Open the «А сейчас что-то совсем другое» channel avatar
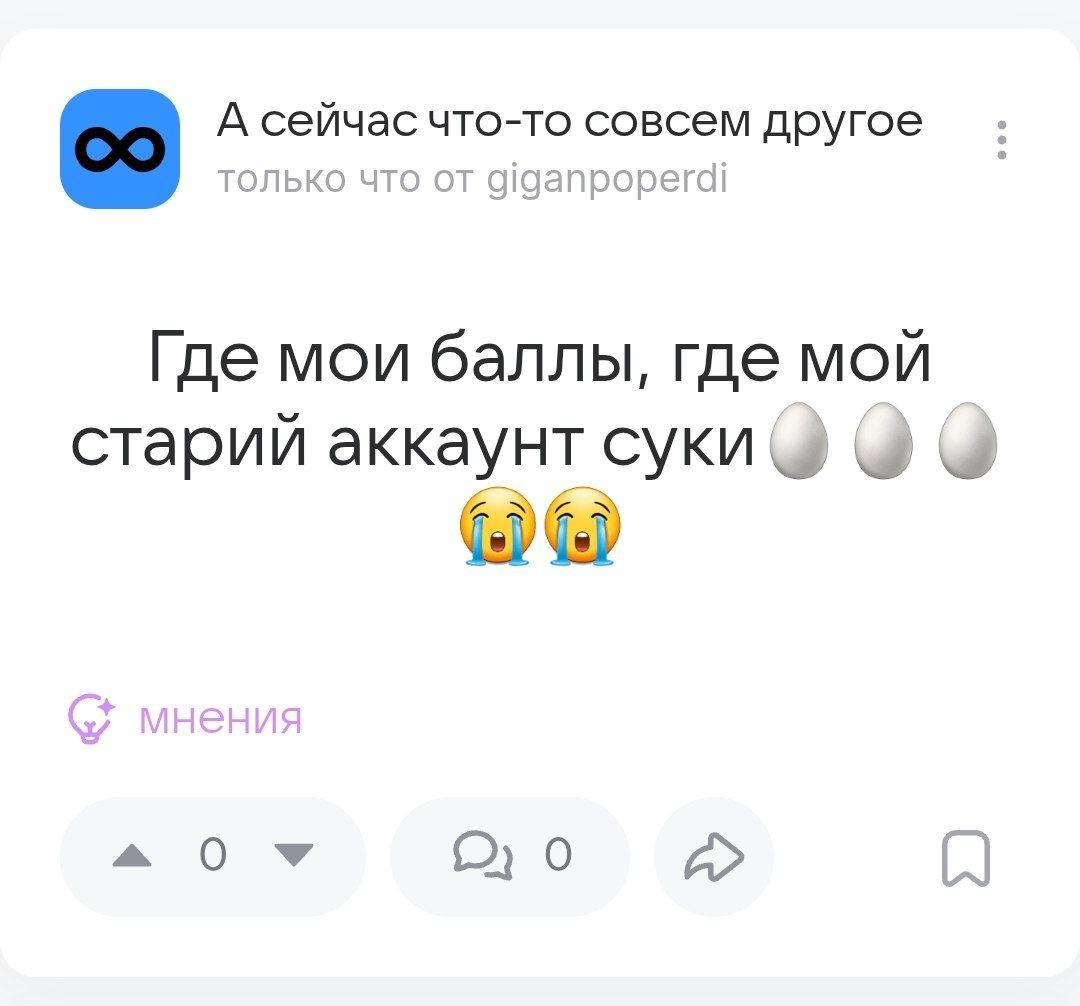The height and width of the screenshot is (1006, 1080). coord(120,148)
